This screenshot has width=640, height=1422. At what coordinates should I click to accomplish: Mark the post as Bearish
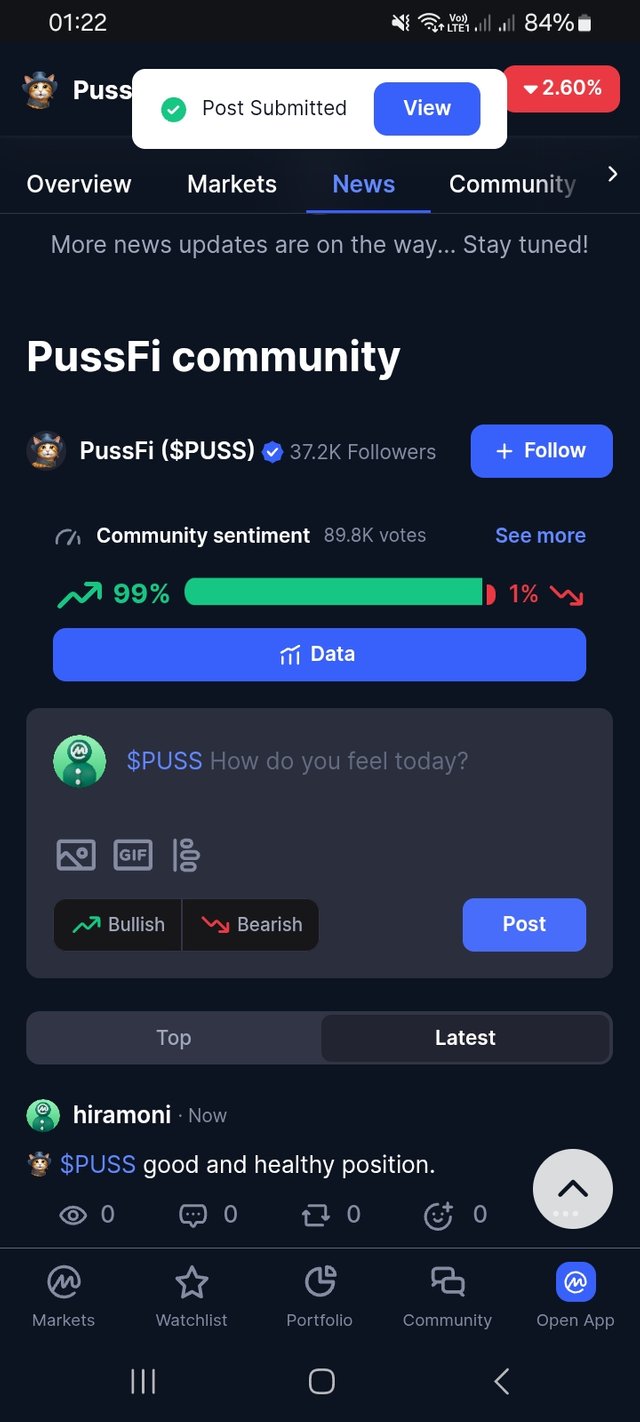click(251, 924)
